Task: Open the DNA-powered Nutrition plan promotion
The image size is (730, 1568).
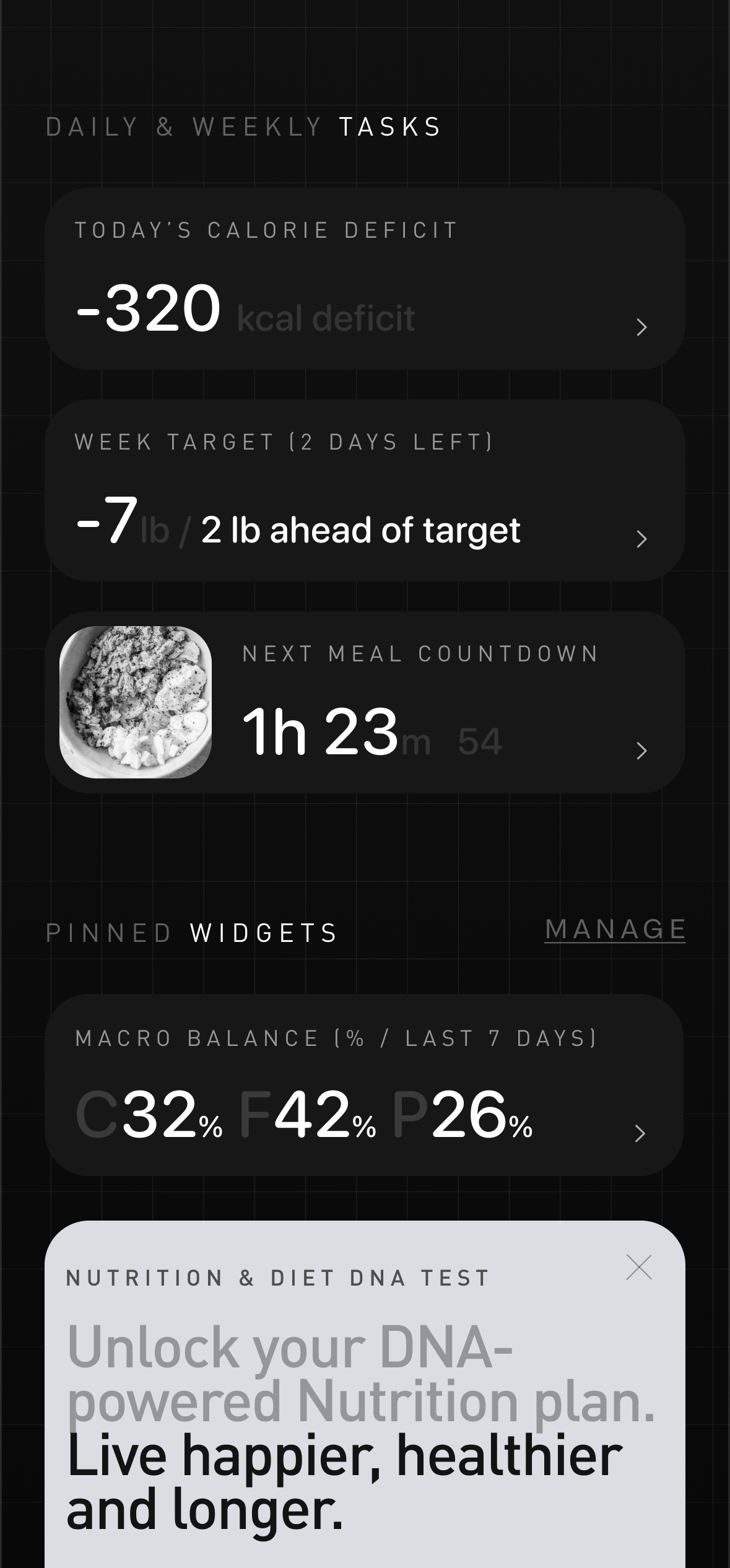Action: tap(347, 1393)
